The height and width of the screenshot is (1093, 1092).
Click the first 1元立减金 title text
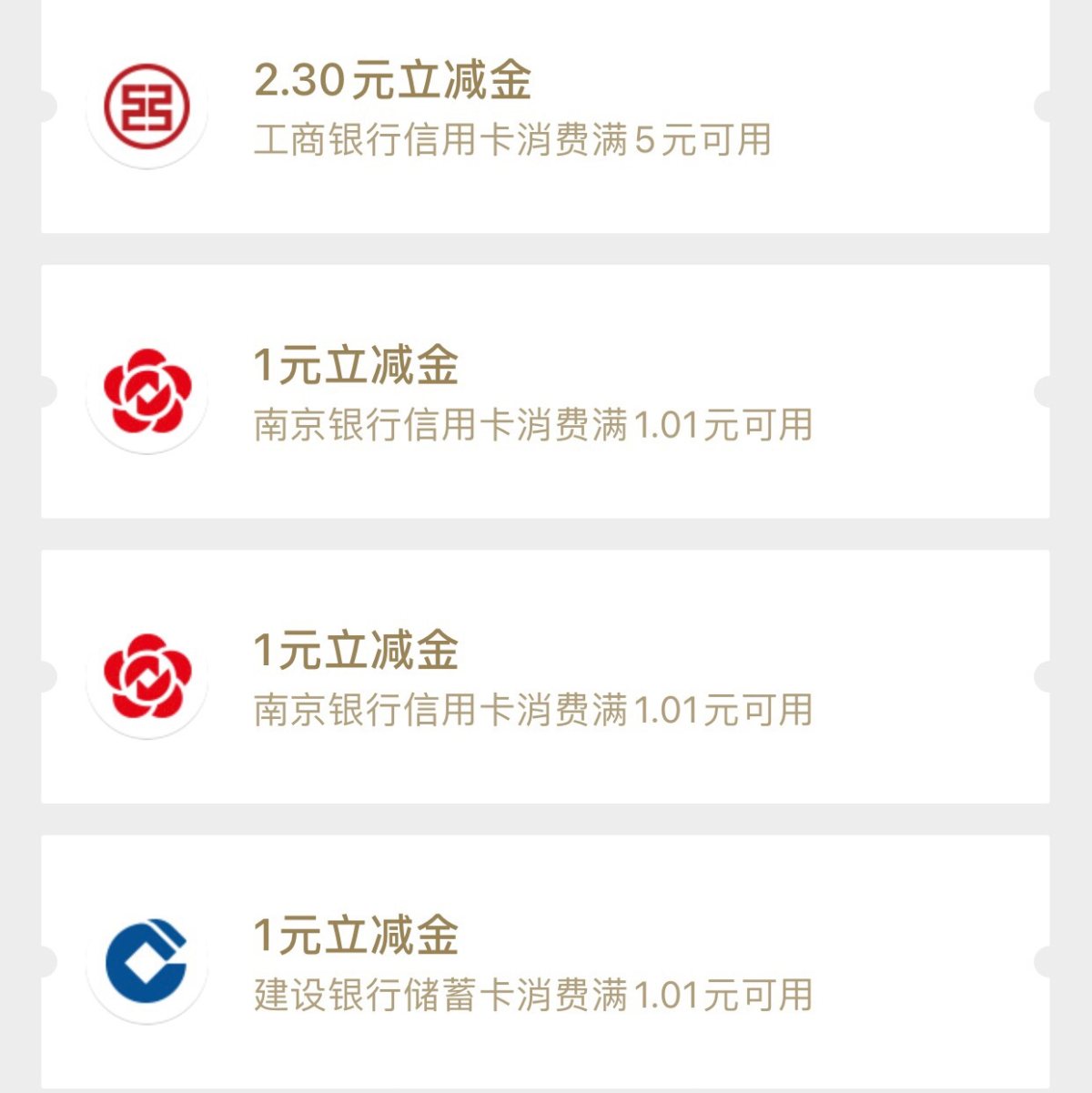pos(359,369)
